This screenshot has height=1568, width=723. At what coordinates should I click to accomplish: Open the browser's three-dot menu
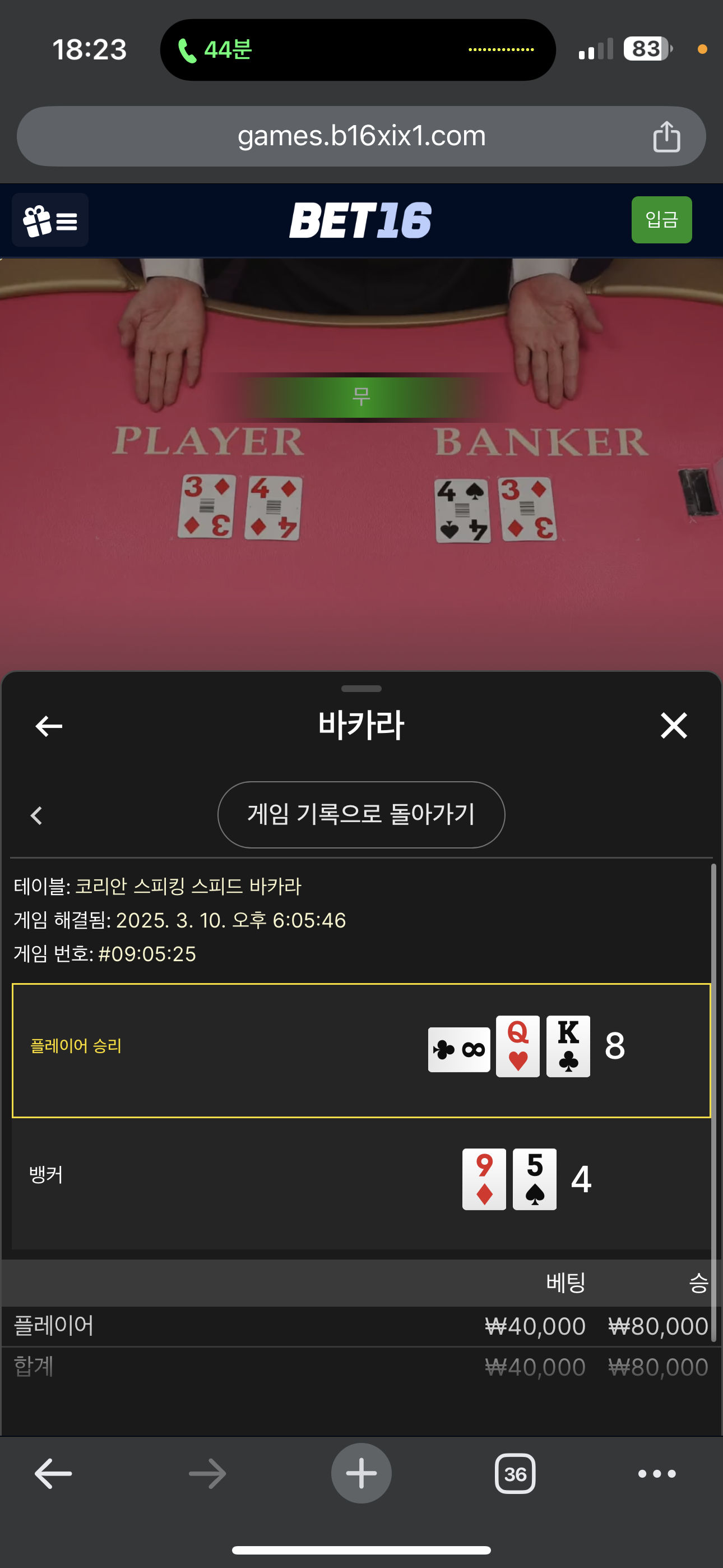pyautogui.click(x=657, y=1474)
